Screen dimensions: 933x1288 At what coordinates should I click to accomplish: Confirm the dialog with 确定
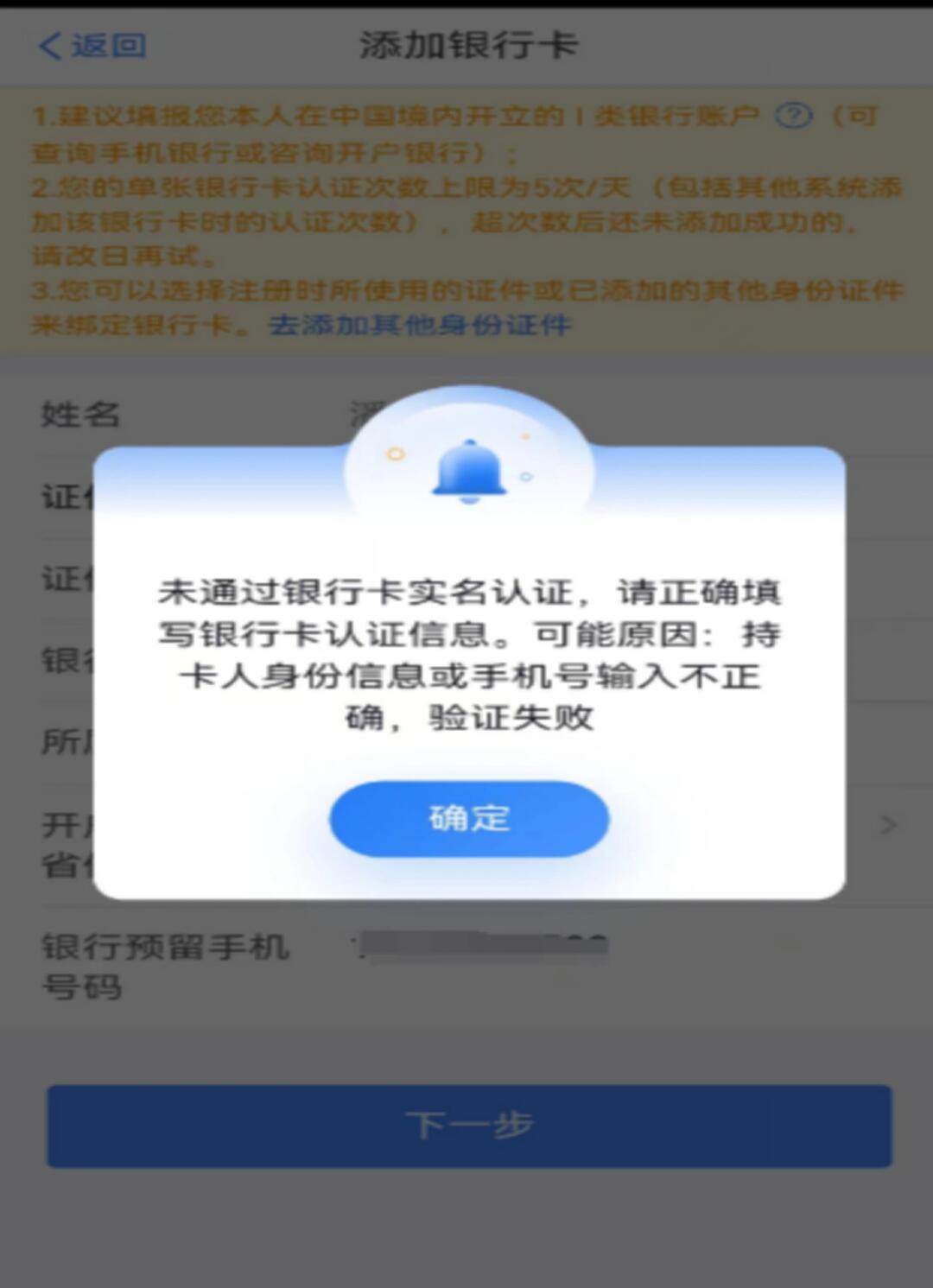[469, 818]
